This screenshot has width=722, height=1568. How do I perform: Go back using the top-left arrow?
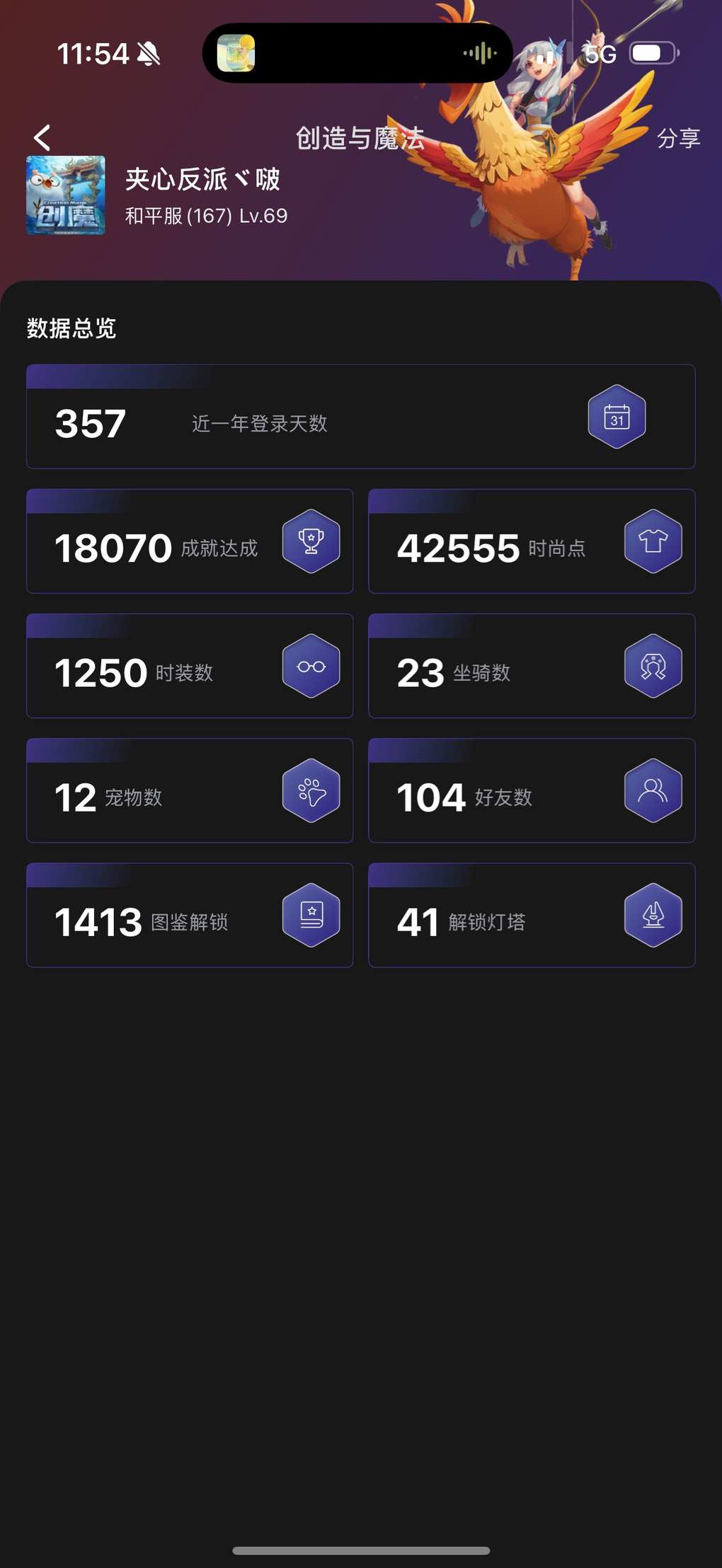(42, 137)
